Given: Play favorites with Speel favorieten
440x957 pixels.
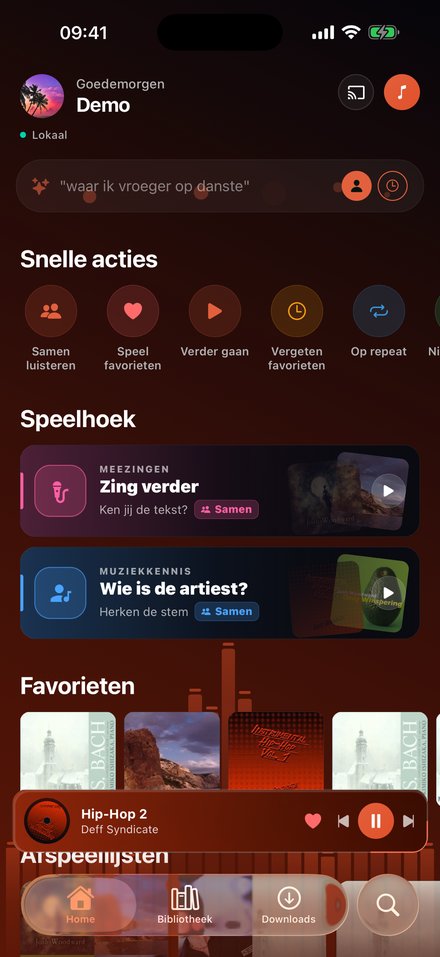Looking at the screenshot, I should tap(133, 328).
